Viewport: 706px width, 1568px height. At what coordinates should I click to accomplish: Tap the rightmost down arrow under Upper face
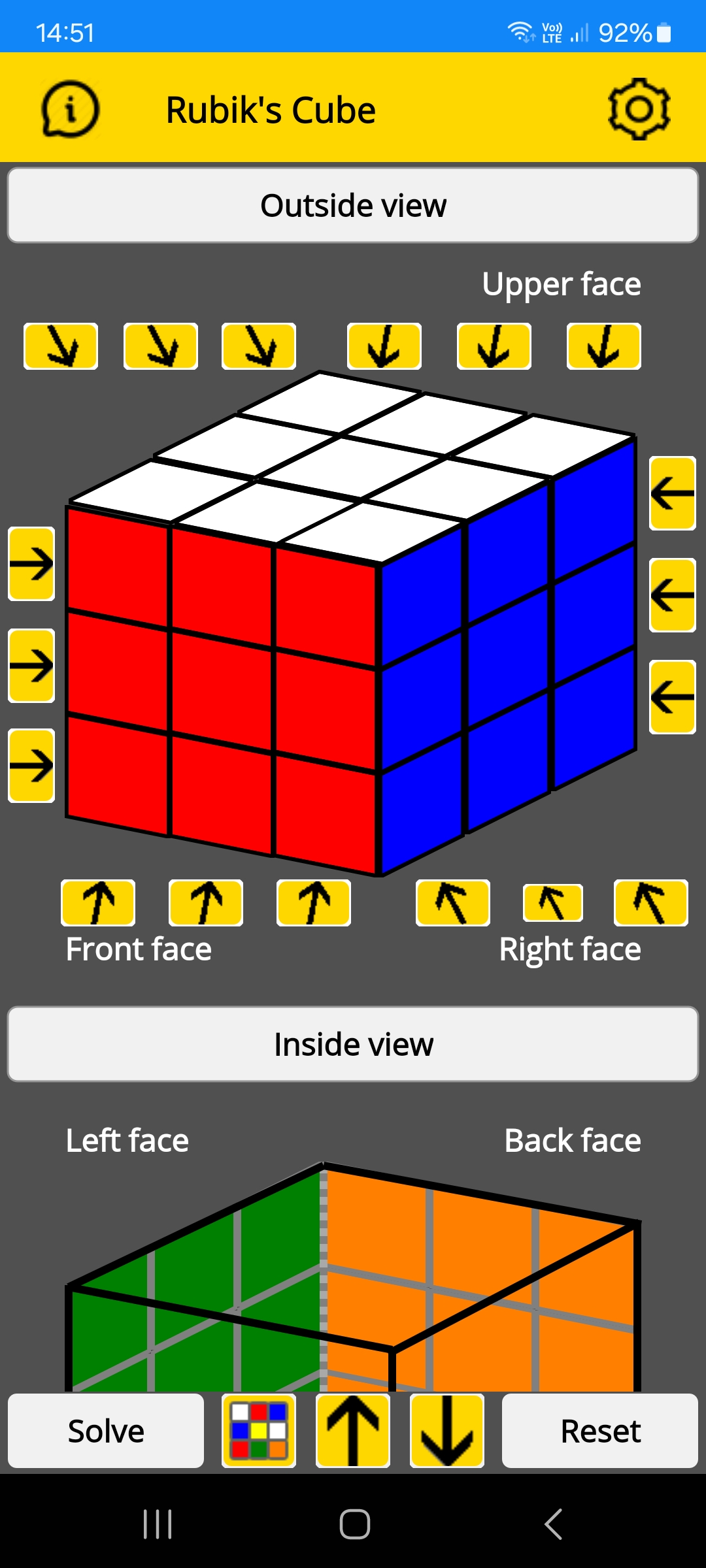pyautogui.click(x=603, y=346)
